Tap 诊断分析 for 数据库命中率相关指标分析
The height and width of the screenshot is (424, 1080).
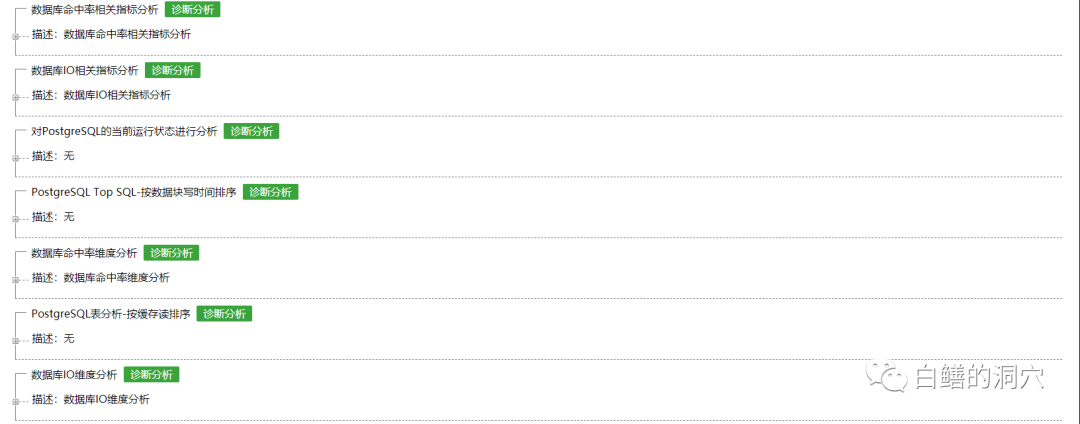pos(192,9)
